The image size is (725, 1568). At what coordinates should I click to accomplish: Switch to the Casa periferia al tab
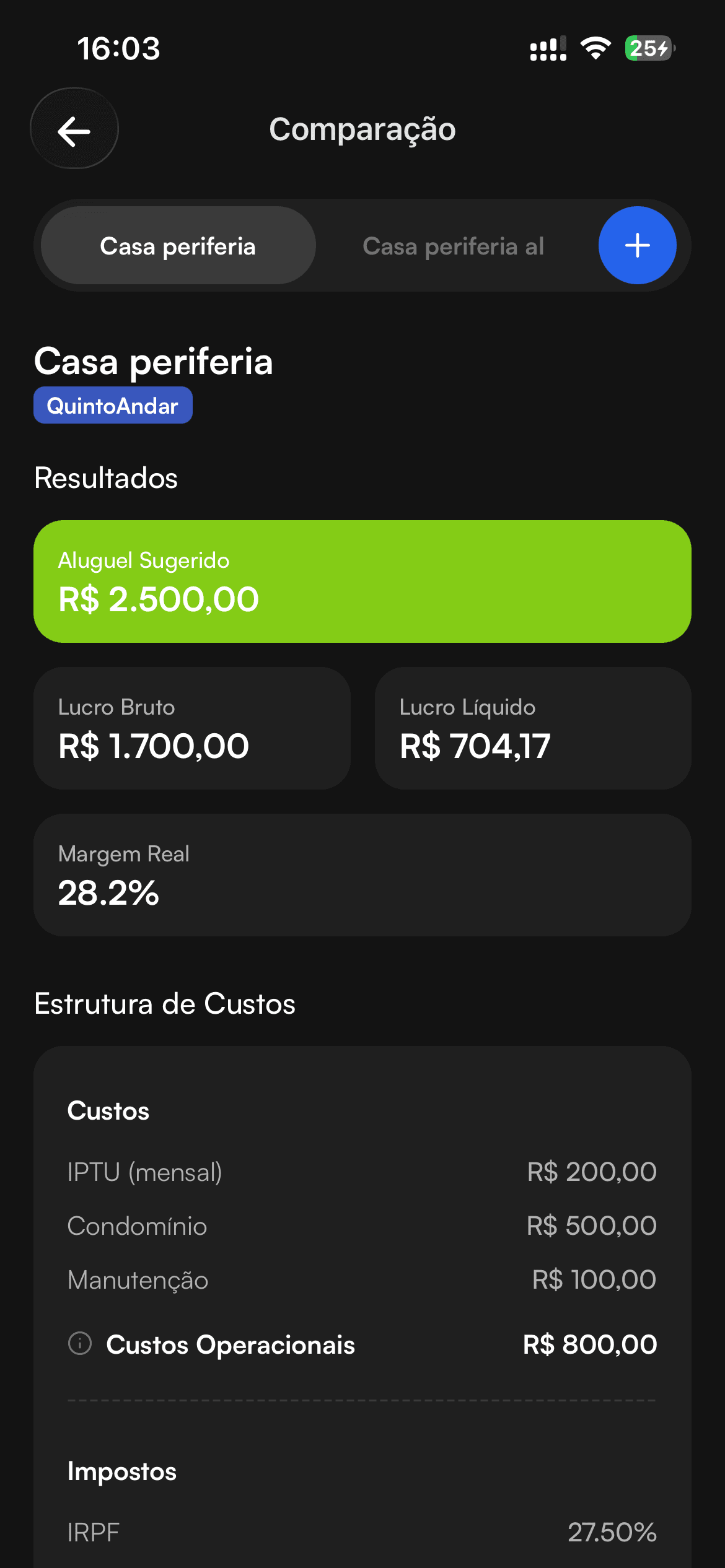click(x=454, y=245)
